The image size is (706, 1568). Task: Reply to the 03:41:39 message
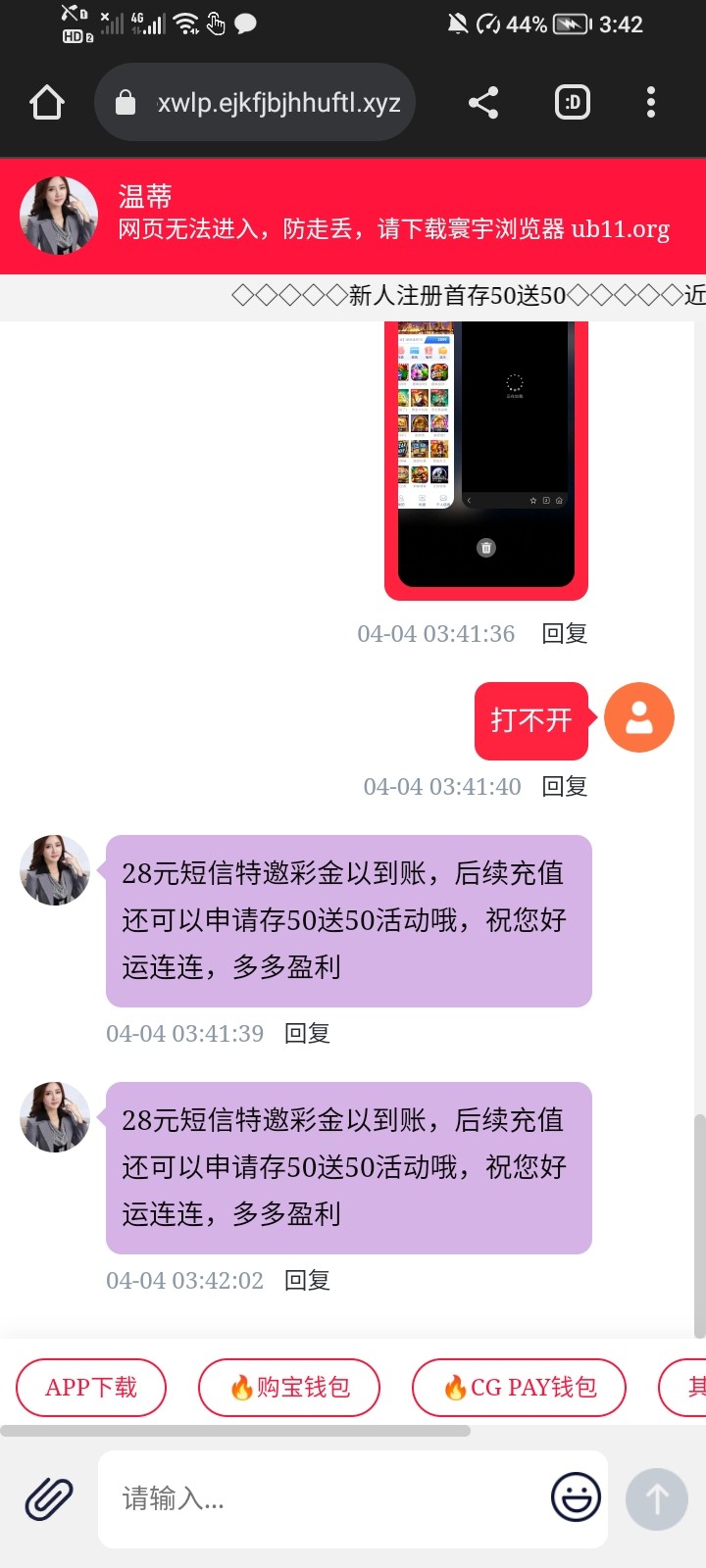click(x=307, y=1034)
